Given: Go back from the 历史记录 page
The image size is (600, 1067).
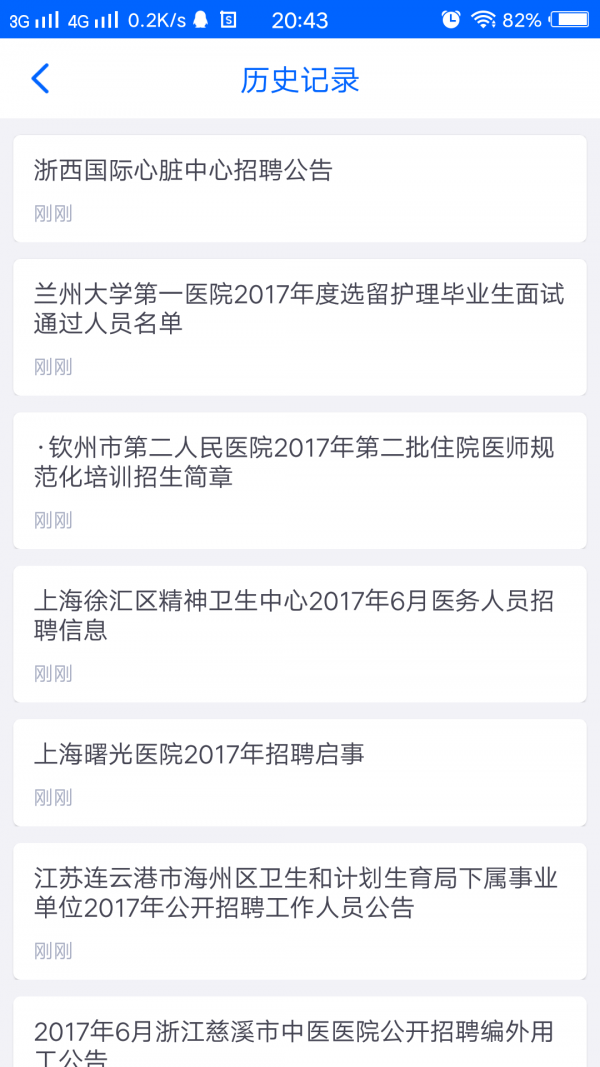Looking at the screenshot, I should [40, 79].
